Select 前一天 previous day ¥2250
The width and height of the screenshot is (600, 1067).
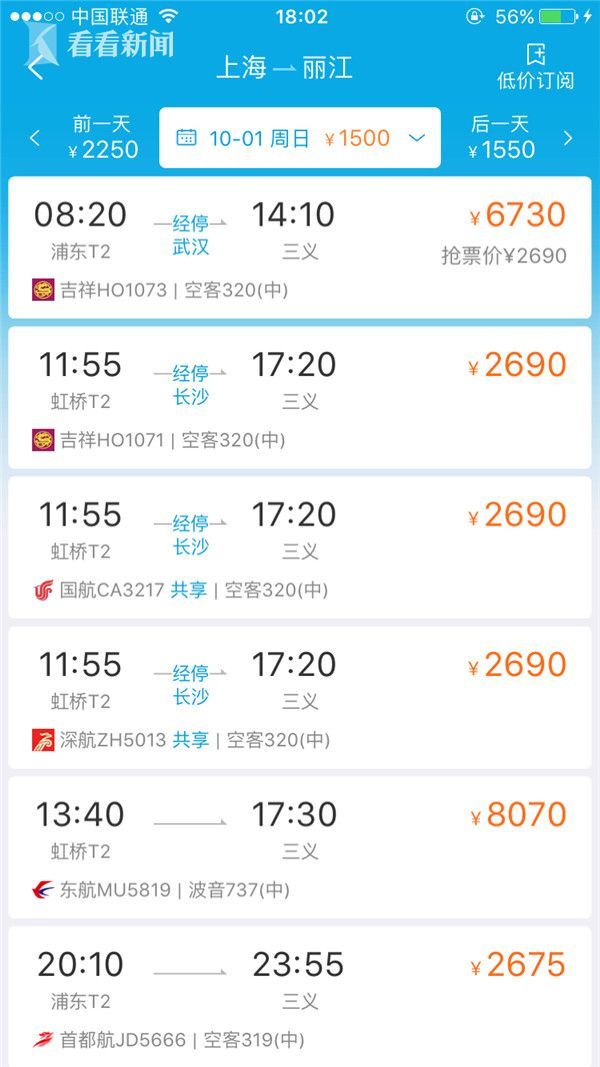[102, 137]
